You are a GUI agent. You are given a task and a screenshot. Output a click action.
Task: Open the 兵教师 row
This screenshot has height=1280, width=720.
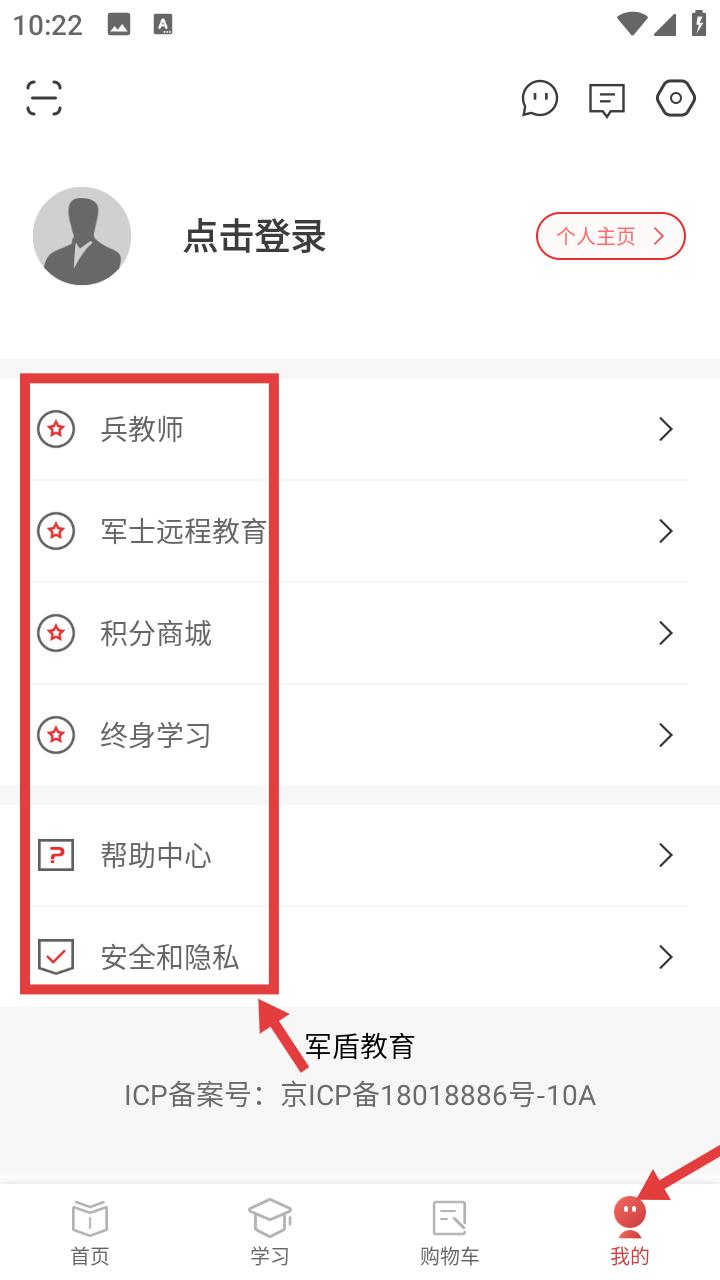coord(360,429)
